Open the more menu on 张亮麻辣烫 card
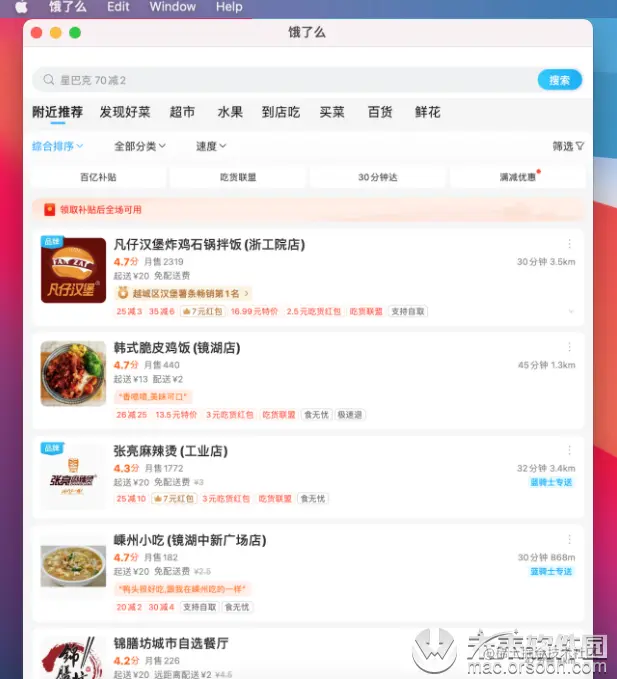This screenshot has width=617, height=679. pos(570,450)
